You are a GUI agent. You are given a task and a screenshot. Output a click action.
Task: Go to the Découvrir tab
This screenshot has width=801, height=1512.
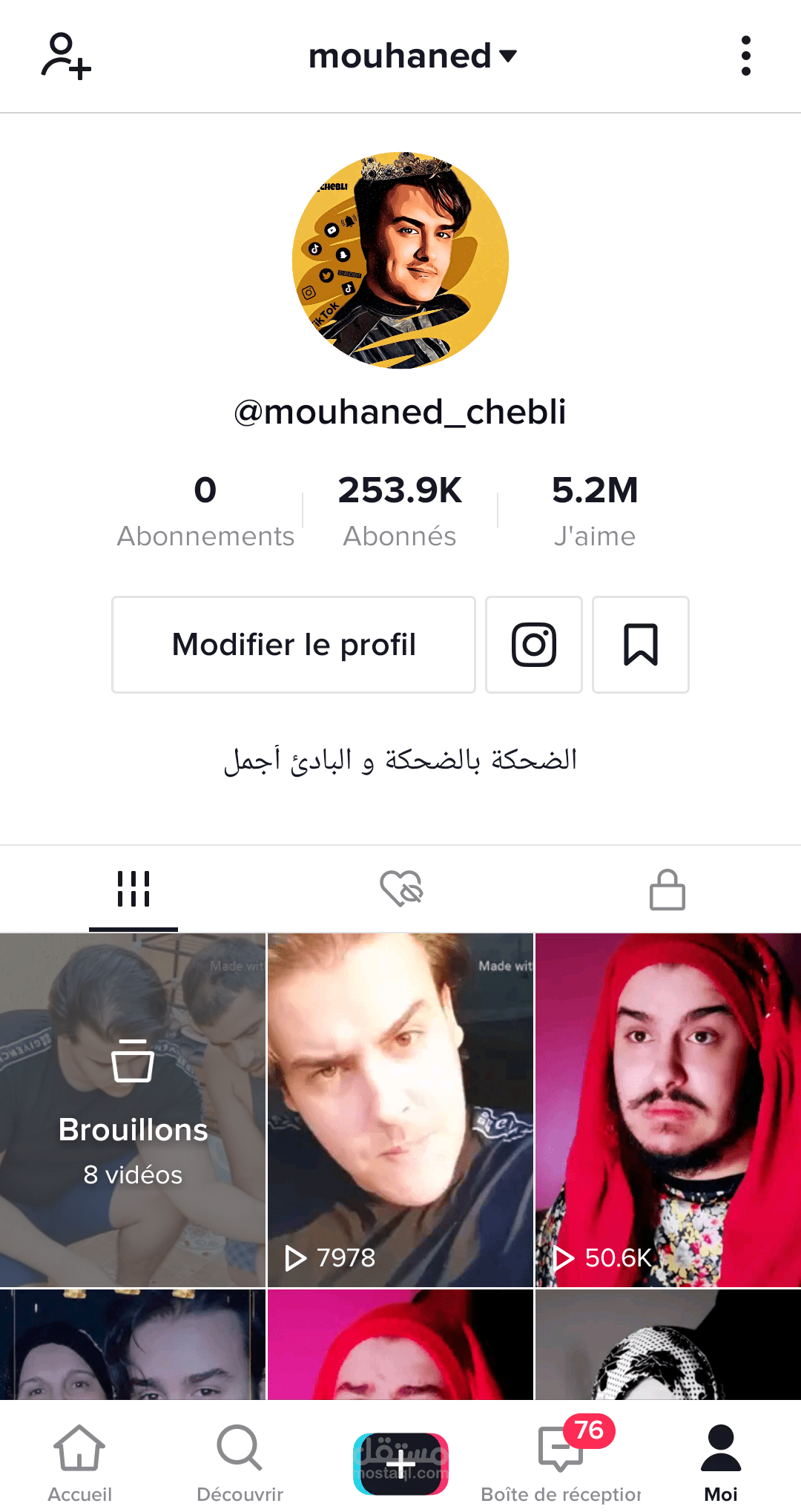point(240,1462)
